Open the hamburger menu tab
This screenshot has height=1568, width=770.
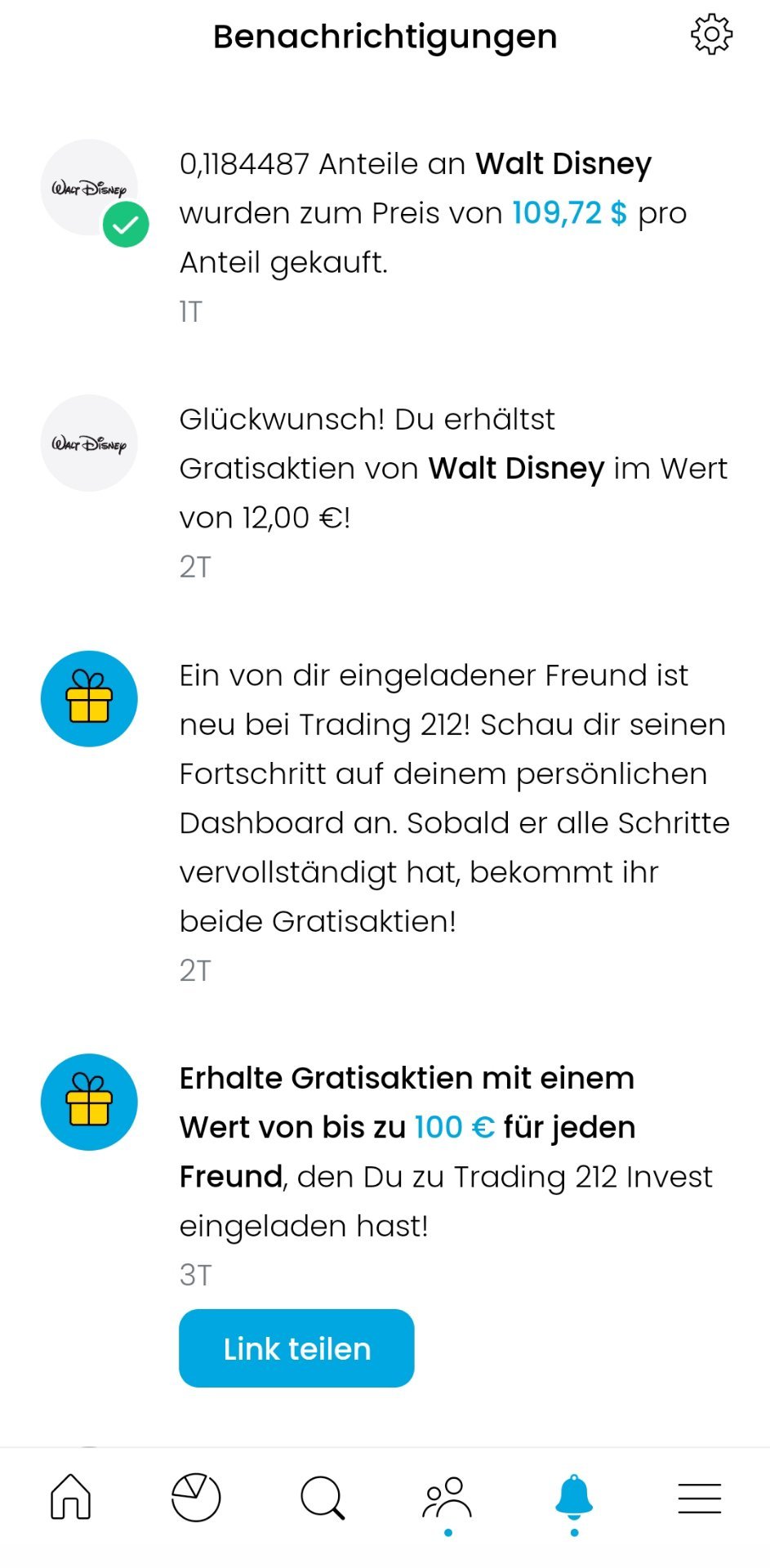pyautogui.click(x=700, y=1499)
